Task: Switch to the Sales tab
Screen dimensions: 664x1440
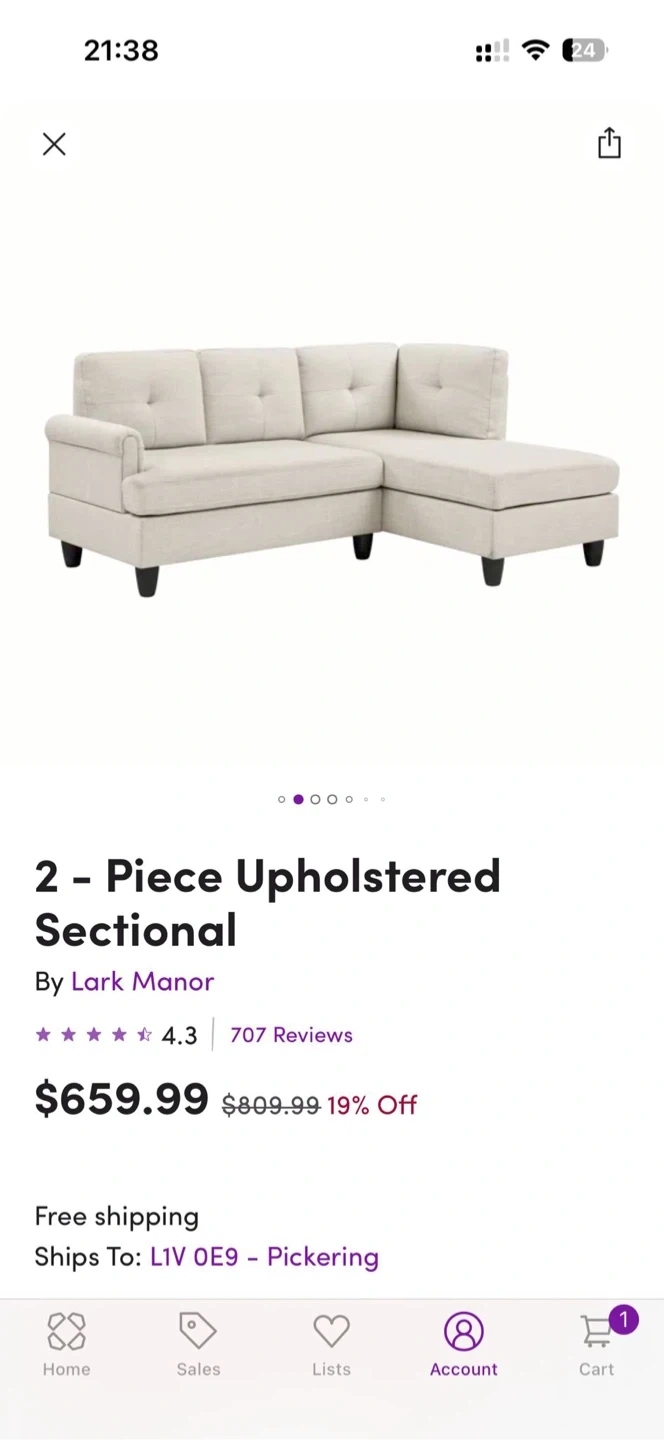Action: click(198, 1345)
